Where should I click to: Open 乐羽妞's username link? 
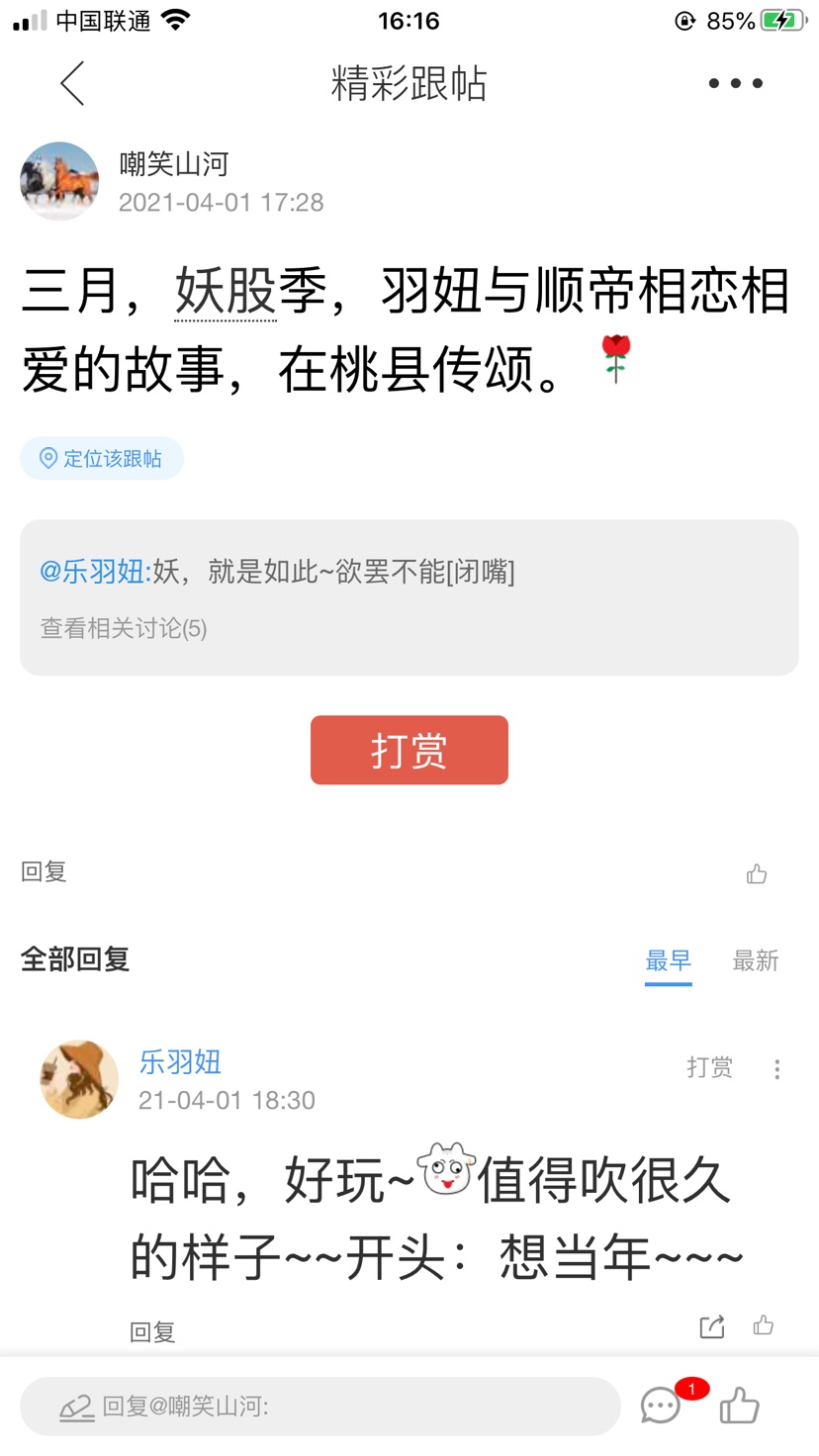click(x=180, y=1061)
